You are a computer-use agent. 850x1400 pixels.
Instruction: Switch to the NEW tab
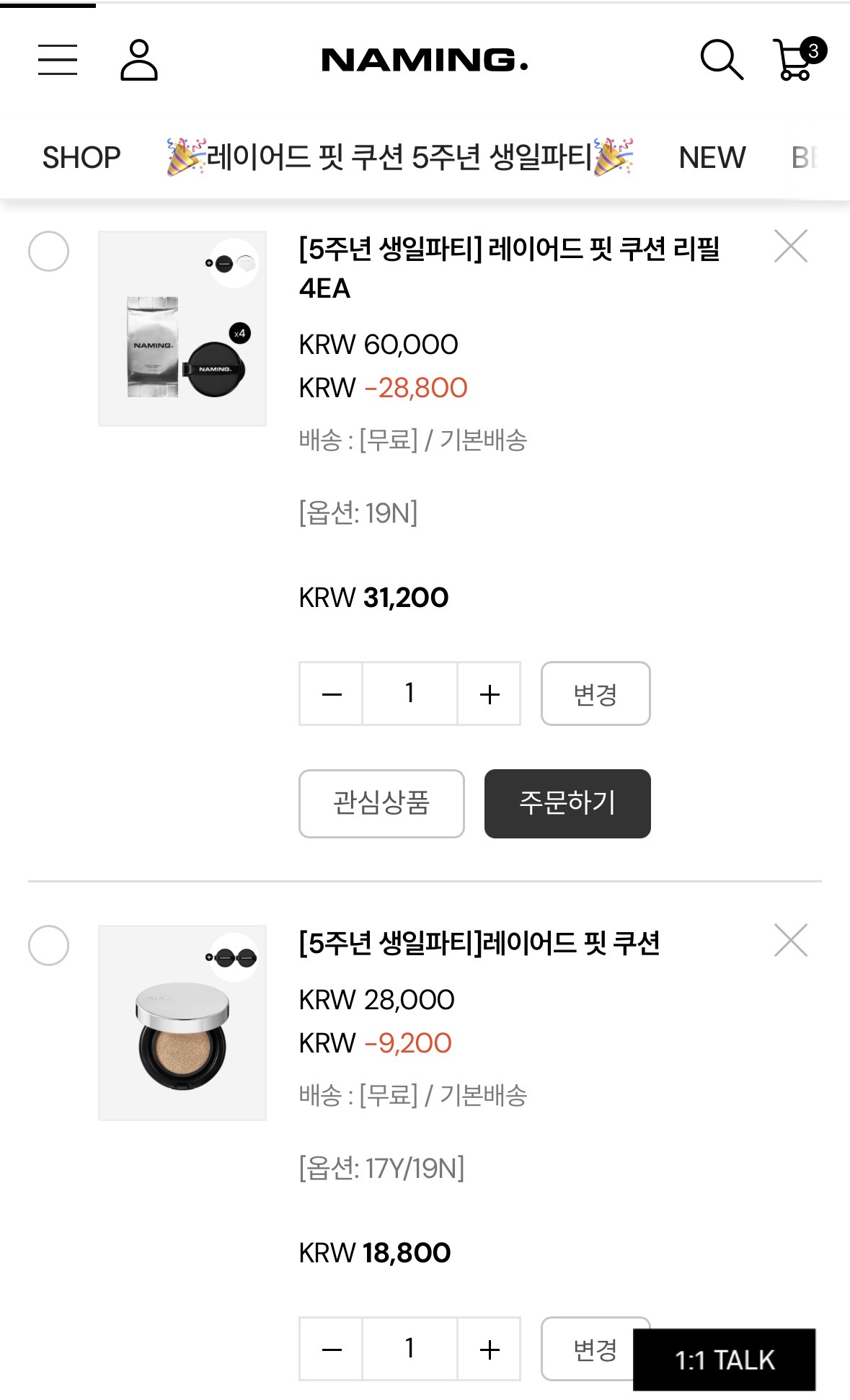pos(712,157)
